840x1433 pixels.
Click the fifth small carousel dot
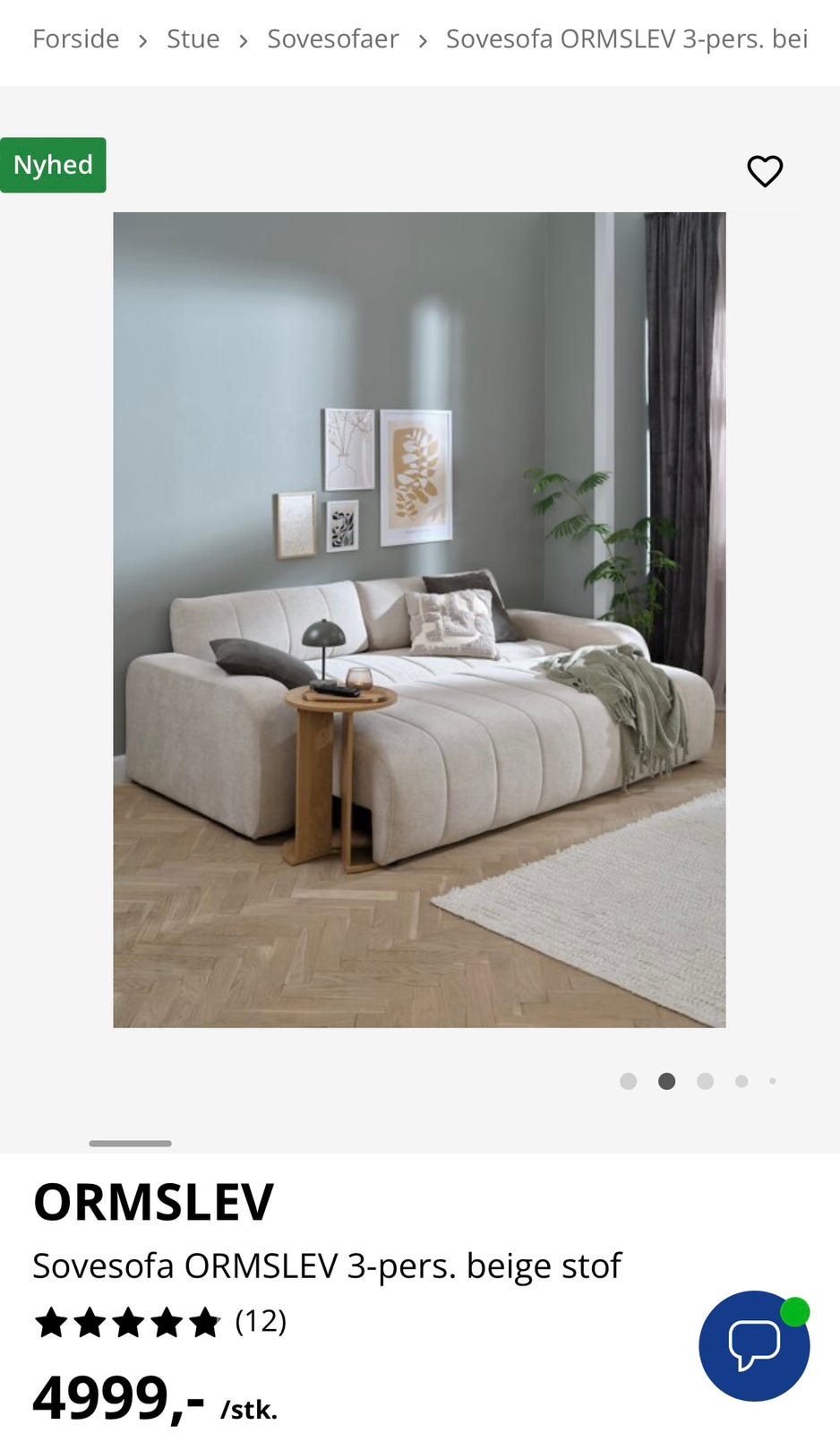(774, 1080)
